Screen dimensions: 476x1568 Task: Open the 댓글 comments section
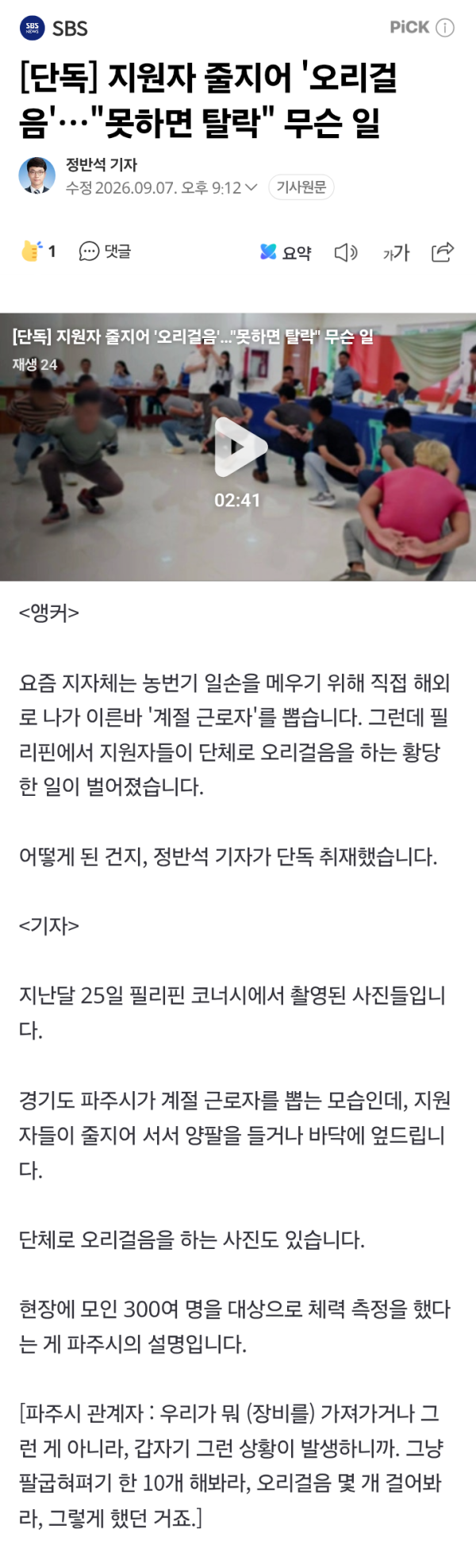pyautogui.click(x=105, y=252)
